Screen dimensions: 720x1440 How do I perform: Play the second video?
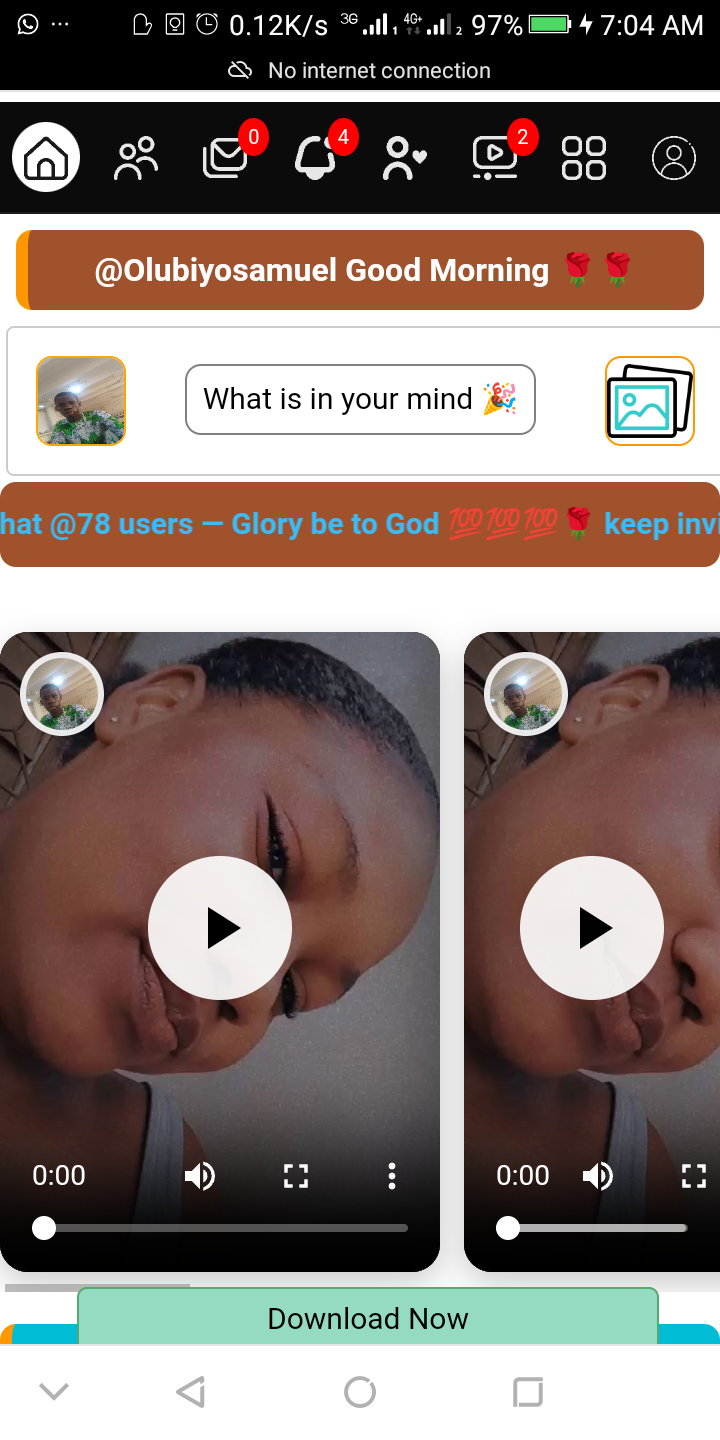[592, 928]
